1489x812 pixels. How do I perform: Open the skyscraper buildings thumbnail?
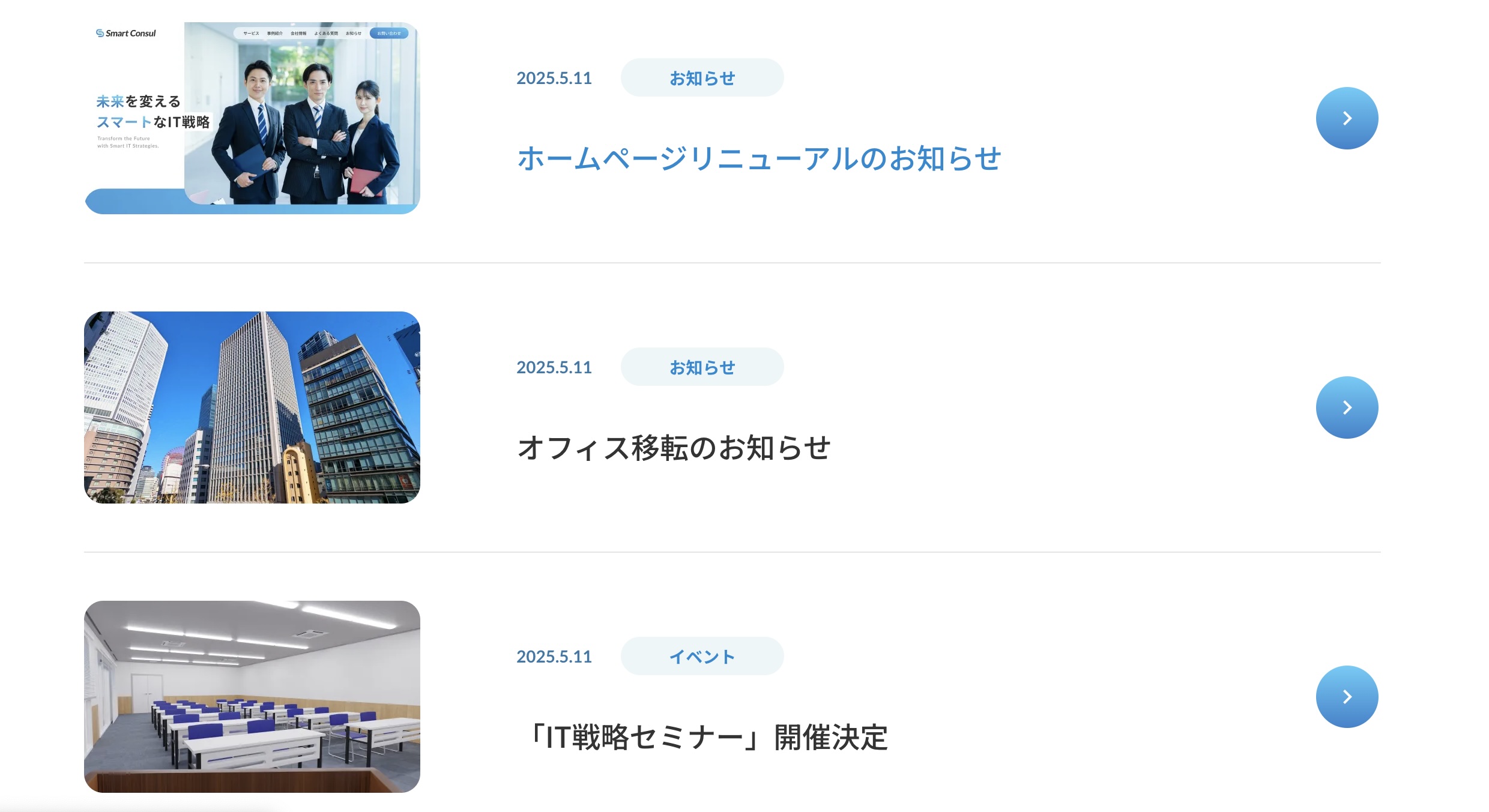252,408
